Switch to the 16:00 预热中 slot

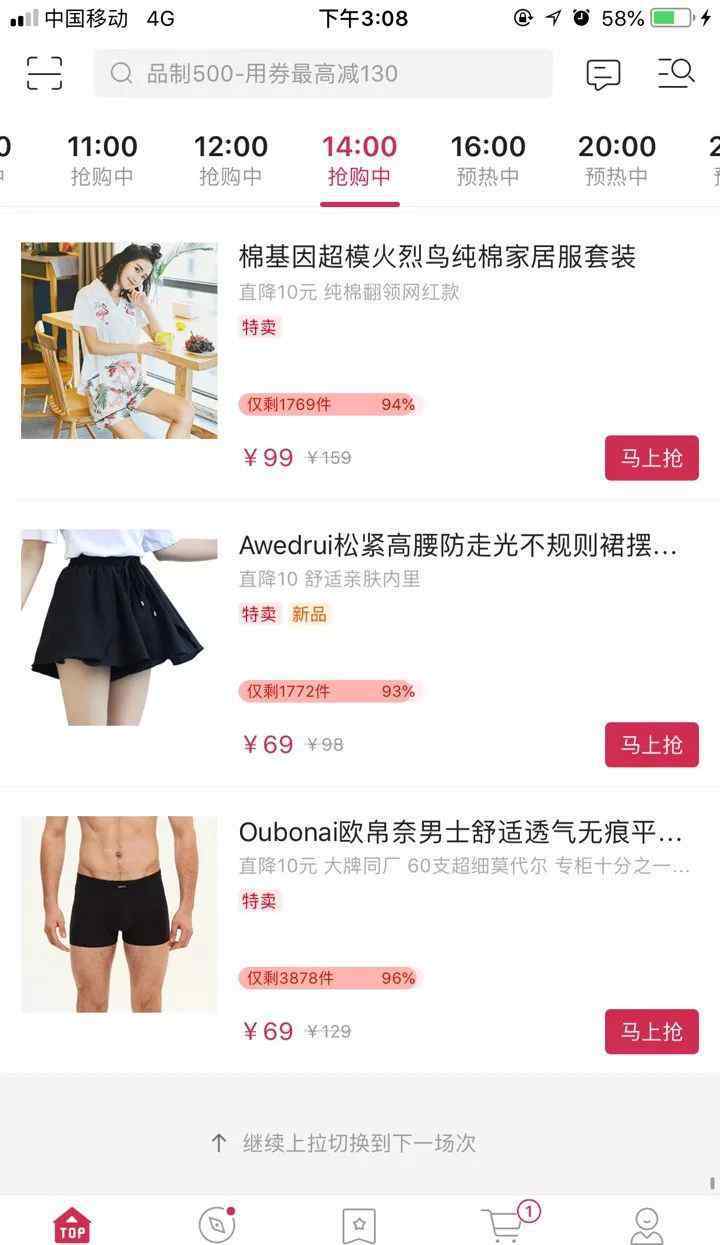[488, 160]
